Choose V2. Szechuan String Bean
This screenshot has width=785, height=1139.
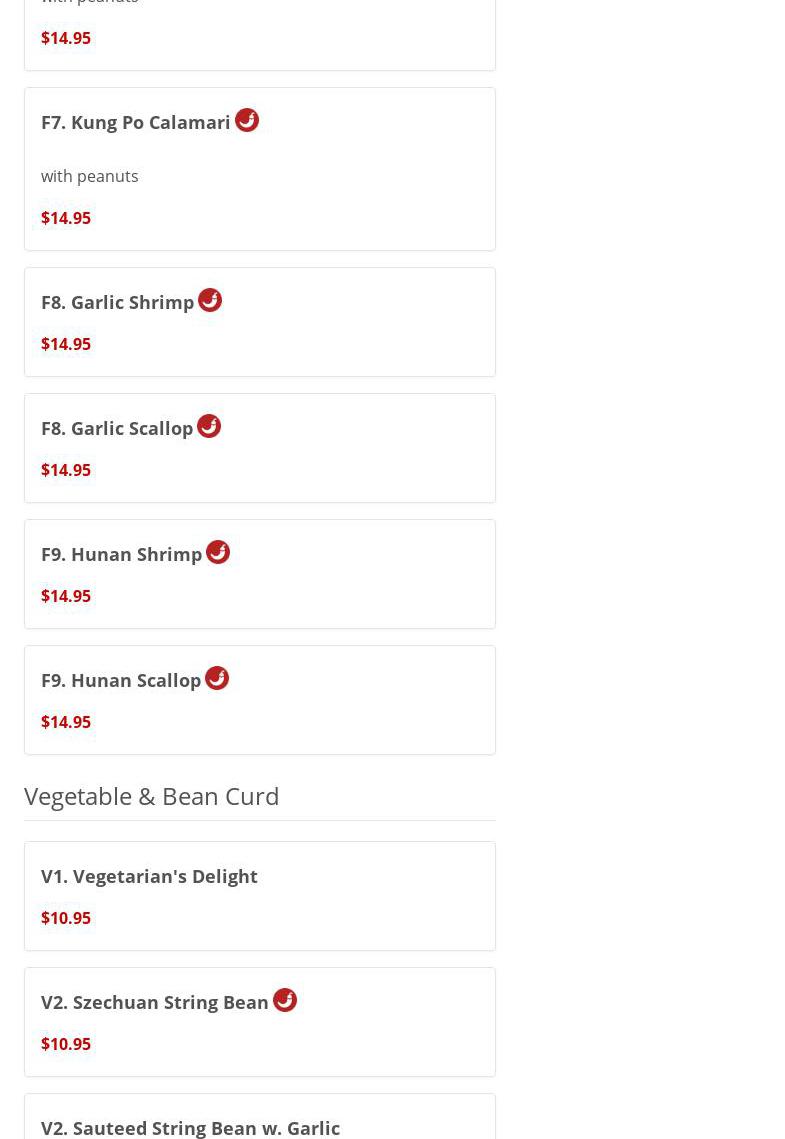pyautogui.click(x=155, y=1003)
